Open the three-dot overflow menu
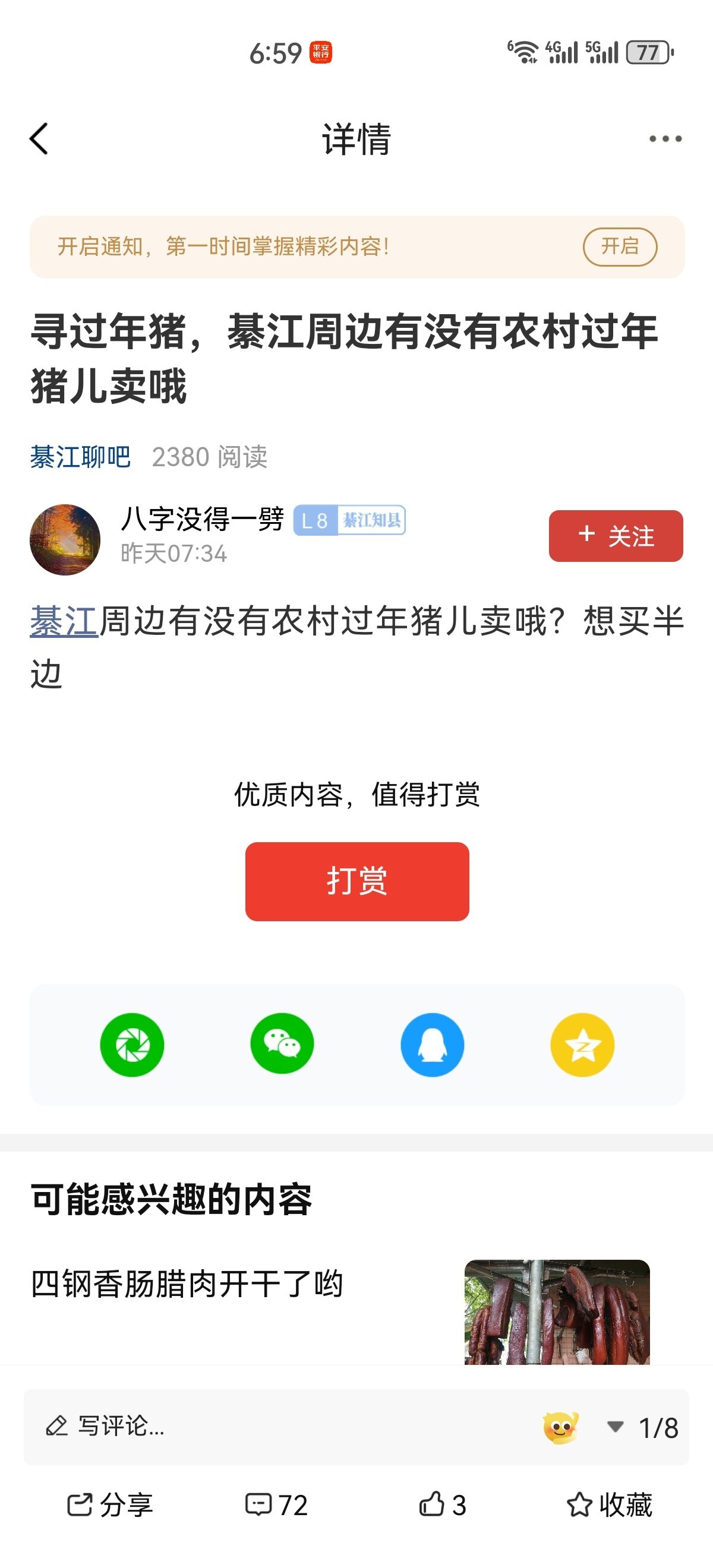The image size is (713, 1568). pyautogui.click(x=665, y=139)
